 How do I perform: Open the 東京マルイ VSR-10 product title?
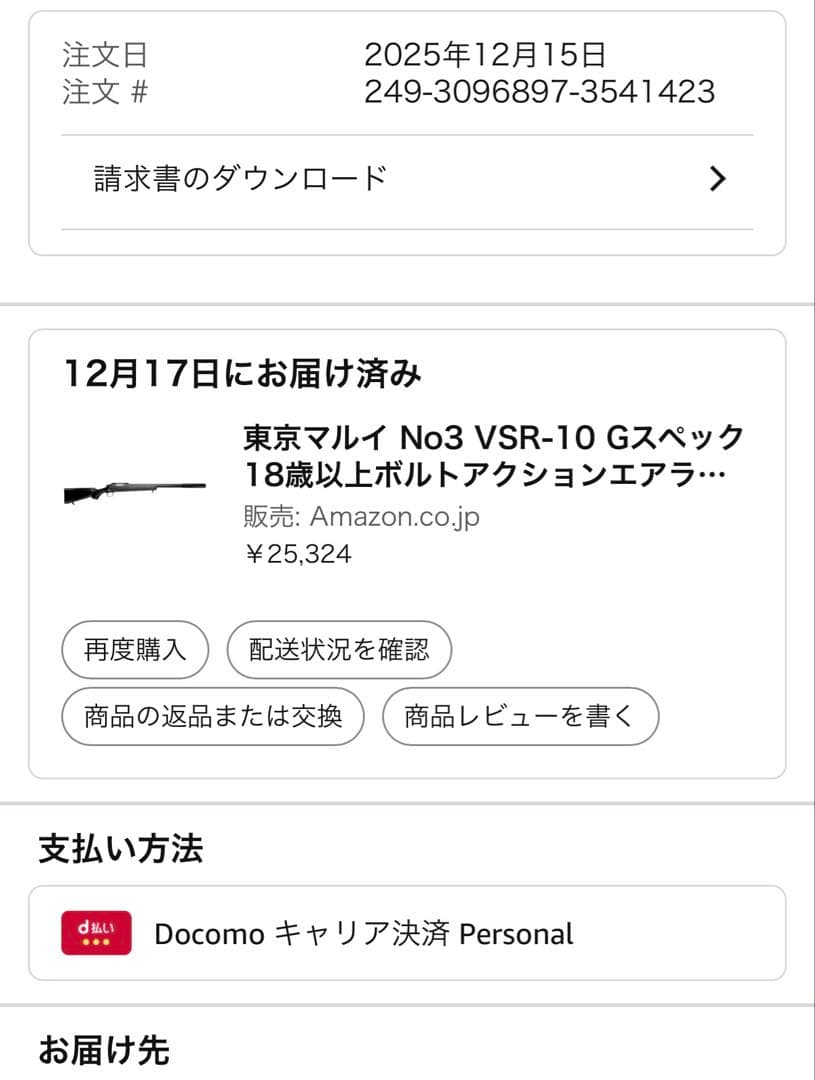click(495, 456)
